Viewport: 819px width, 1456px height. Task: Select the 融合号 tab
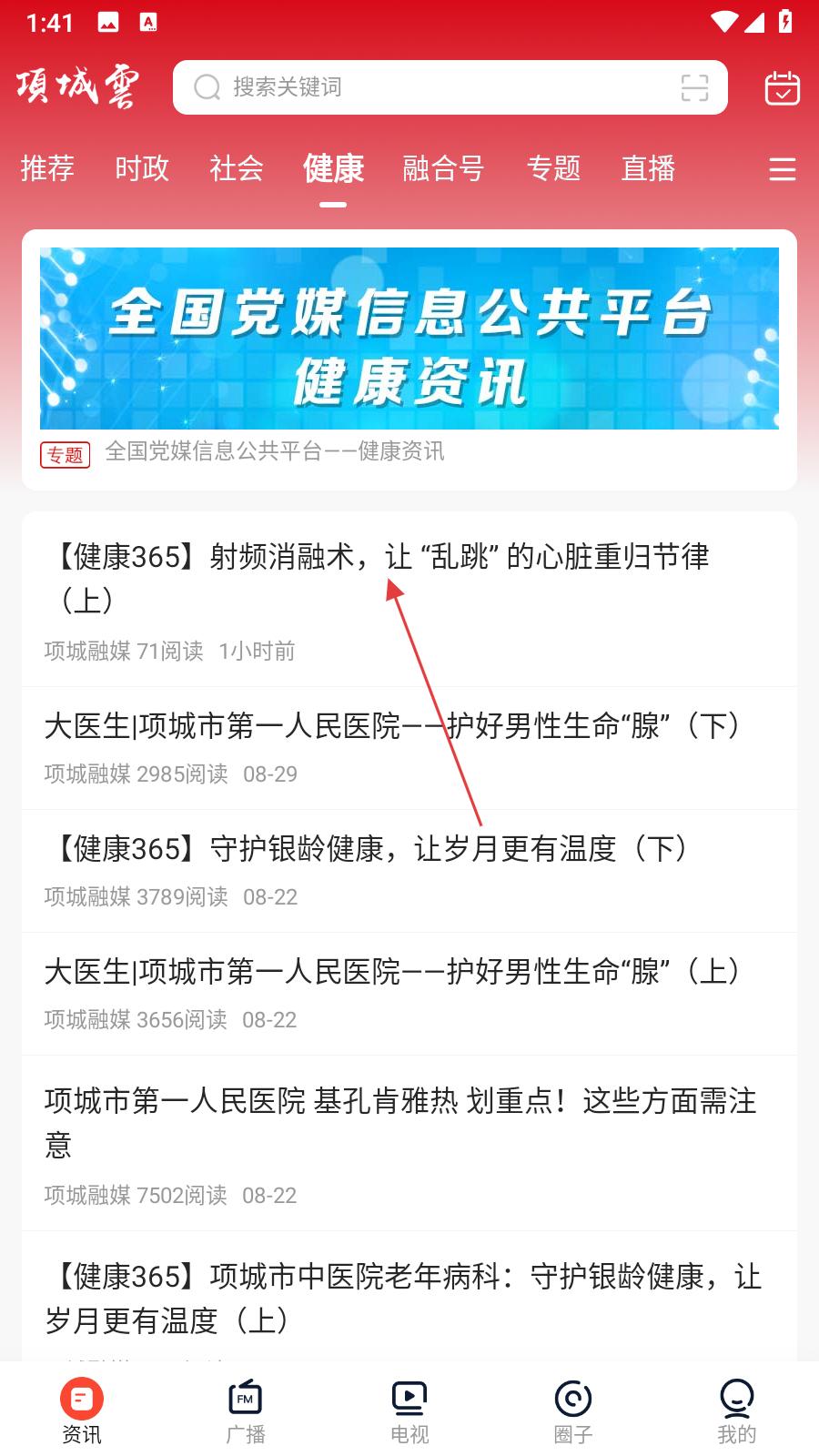(x=443, y=168)
